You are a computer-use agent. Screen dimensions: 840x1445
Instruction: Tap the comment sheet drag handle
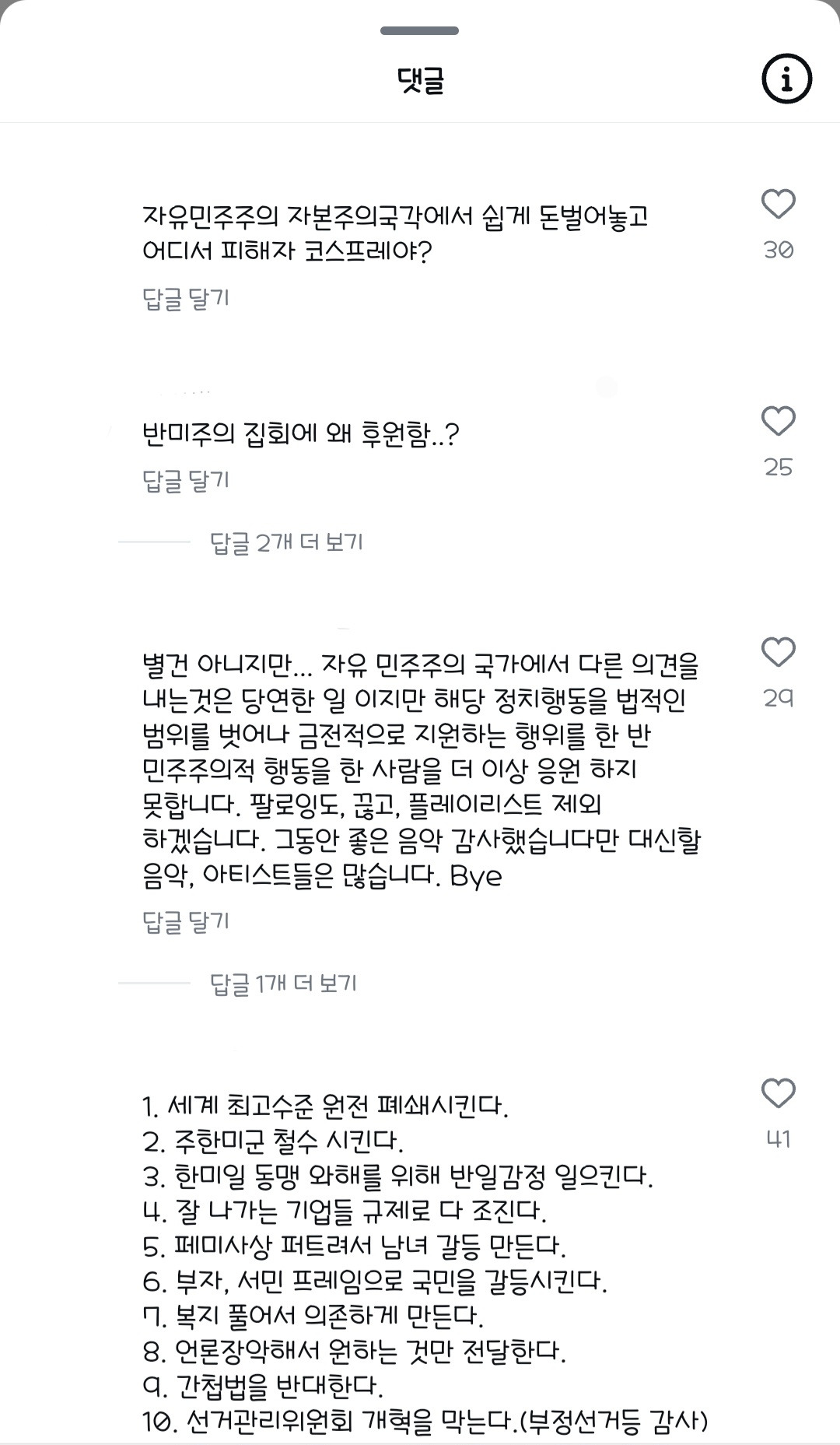pyautogui.click(x=419, y=31)
